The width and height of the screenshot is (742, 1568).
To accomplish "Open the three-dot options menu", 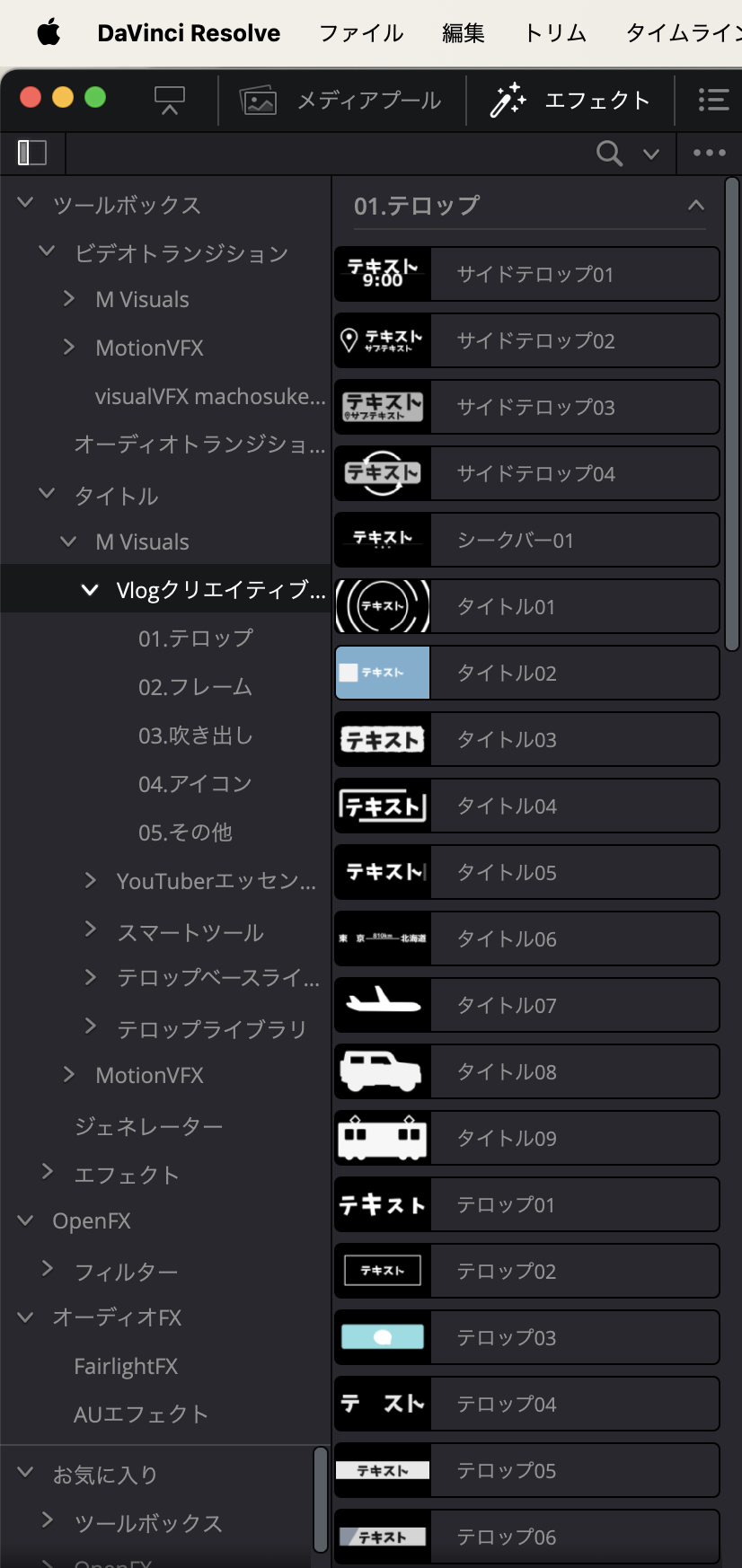I will click(x=709, y=154).
